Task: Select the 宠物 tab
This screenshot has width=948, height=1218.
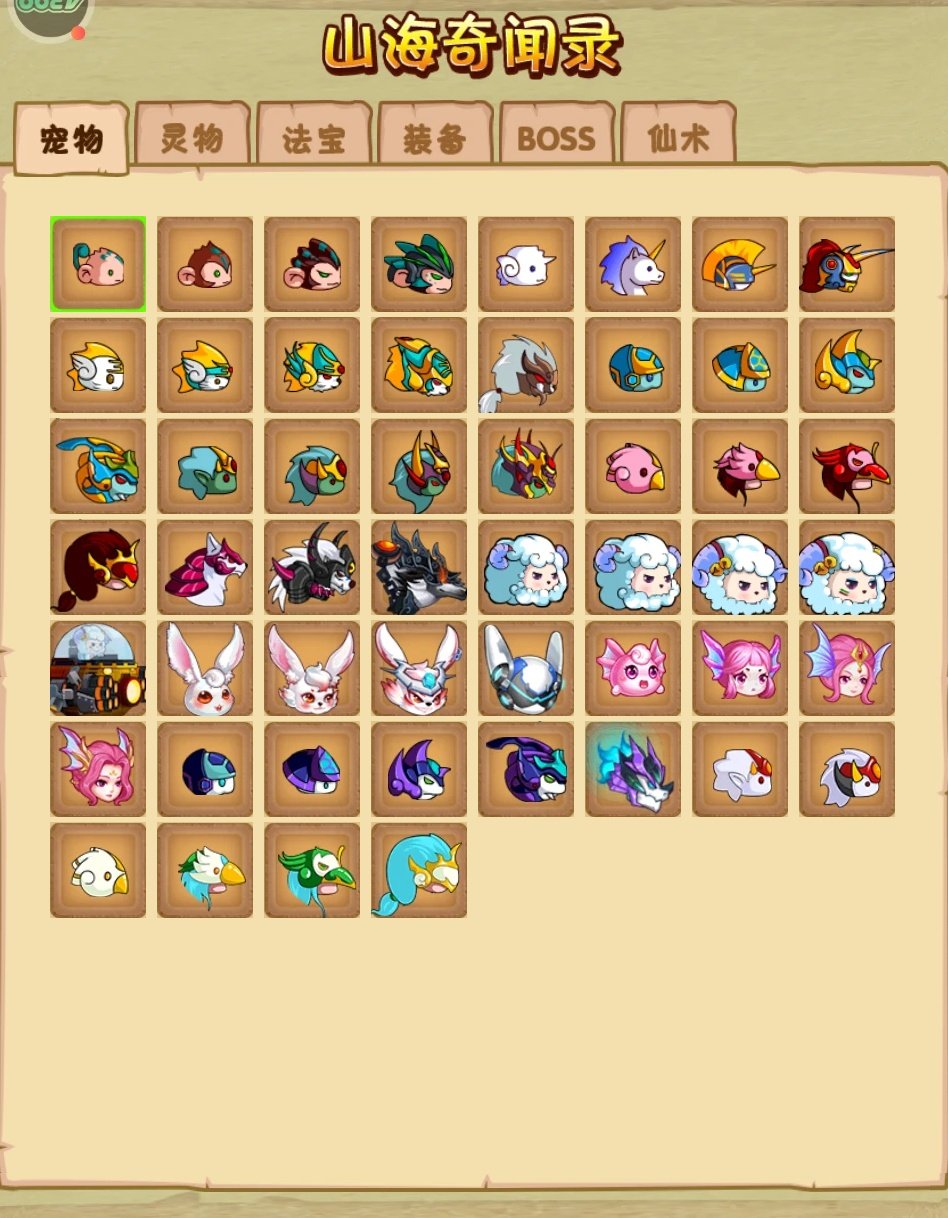Action: pyautogui.click(x=71, y=139)
